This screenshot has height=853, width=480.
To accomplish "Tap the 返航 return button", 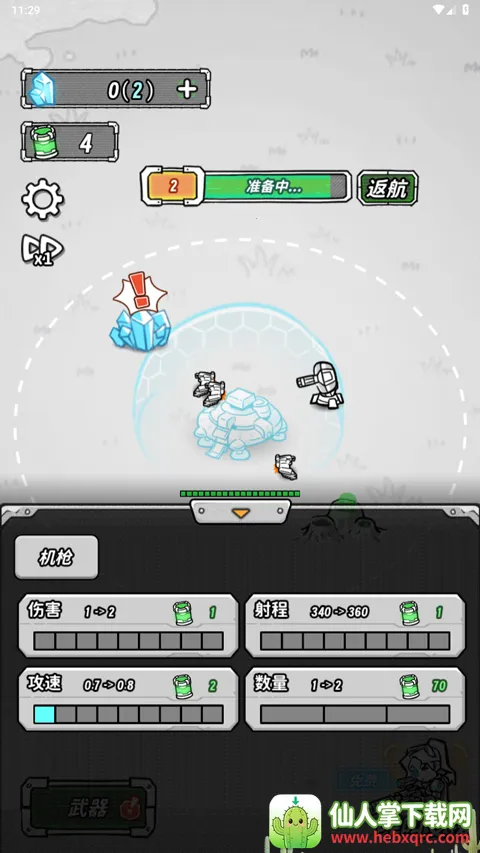I will click(387, 188).
